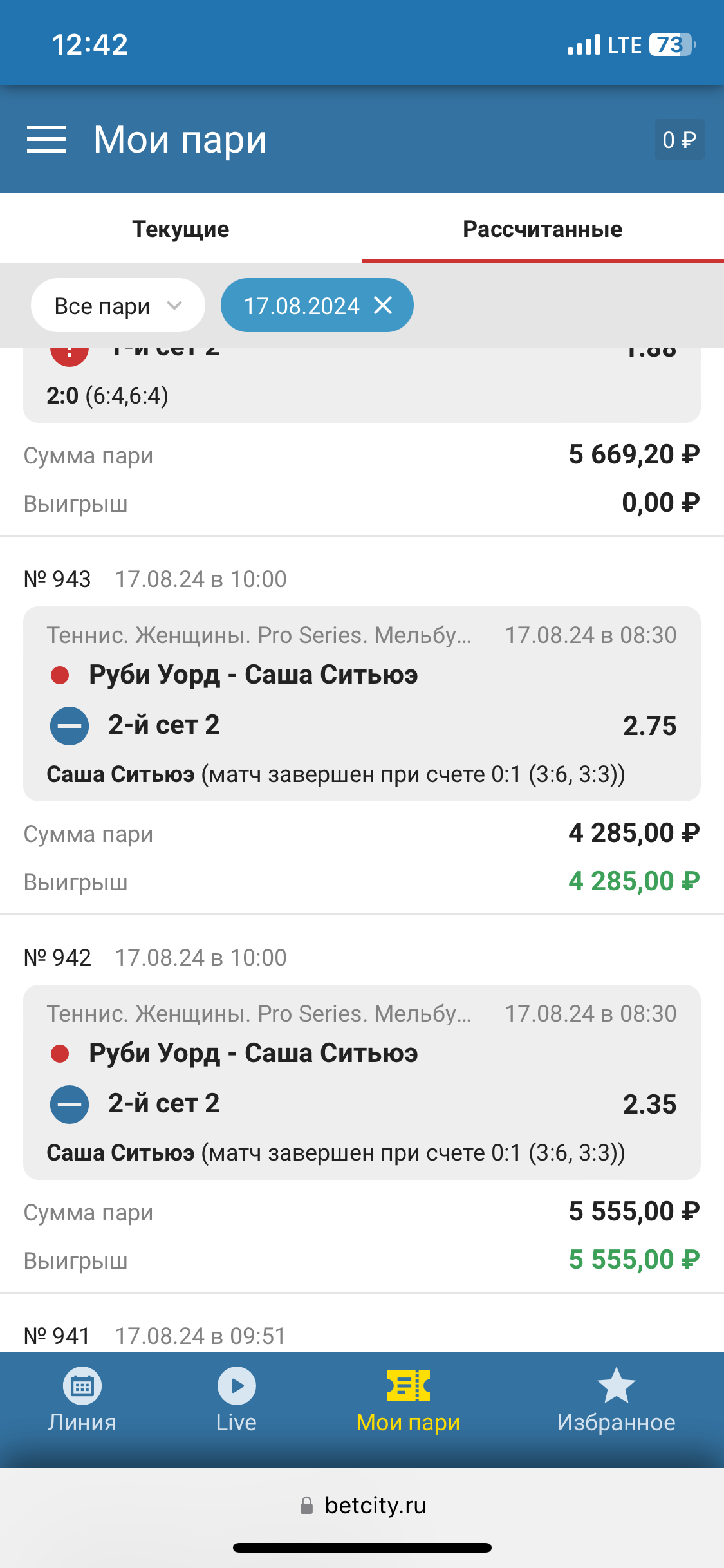Screen dimensions: 724x1568
Task: Open the Избранное favorites tab
Action: (x=616, y=1399)
